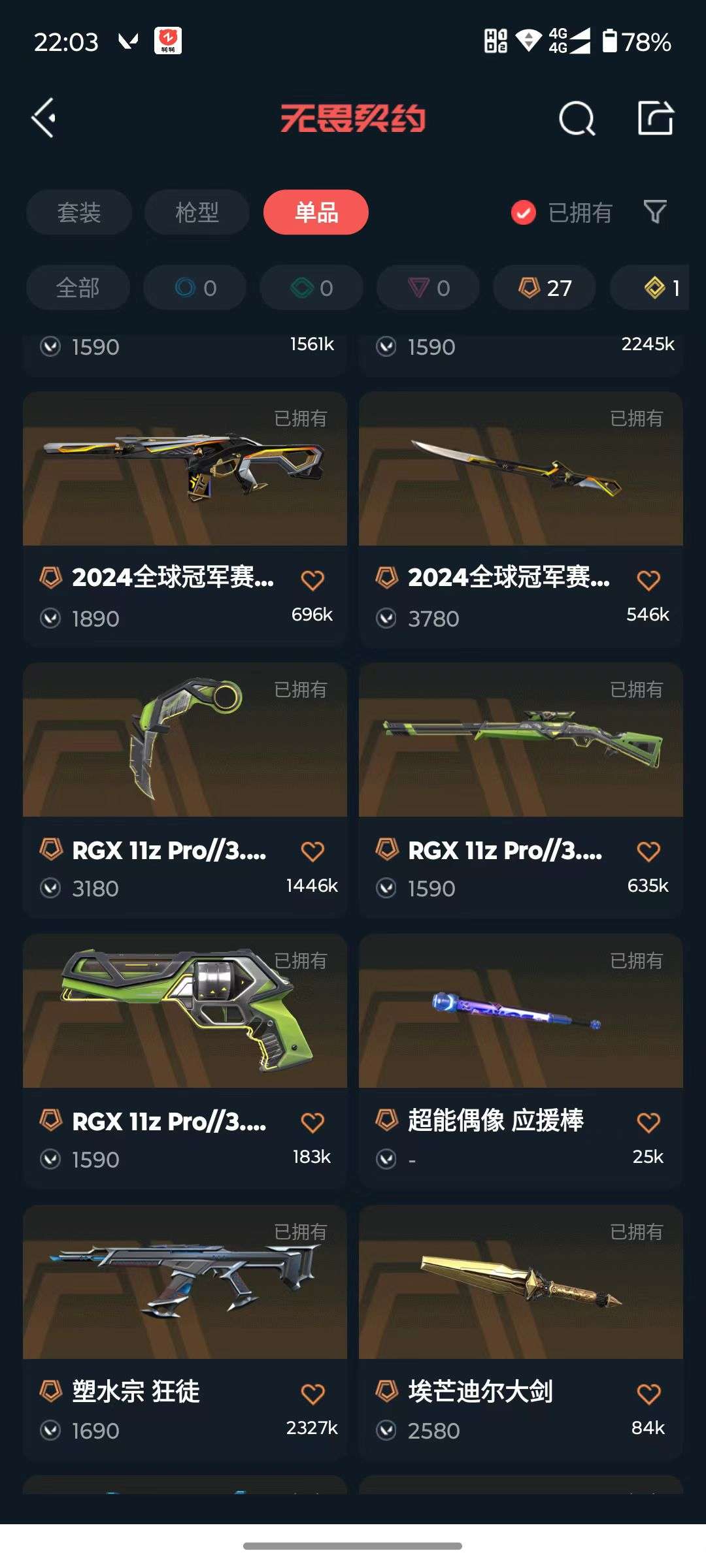706x1568 pixels.
Task: Like the RGX 11z Pro revolver with 183k
Action: pyautogui.click(x=312, y=1122)
